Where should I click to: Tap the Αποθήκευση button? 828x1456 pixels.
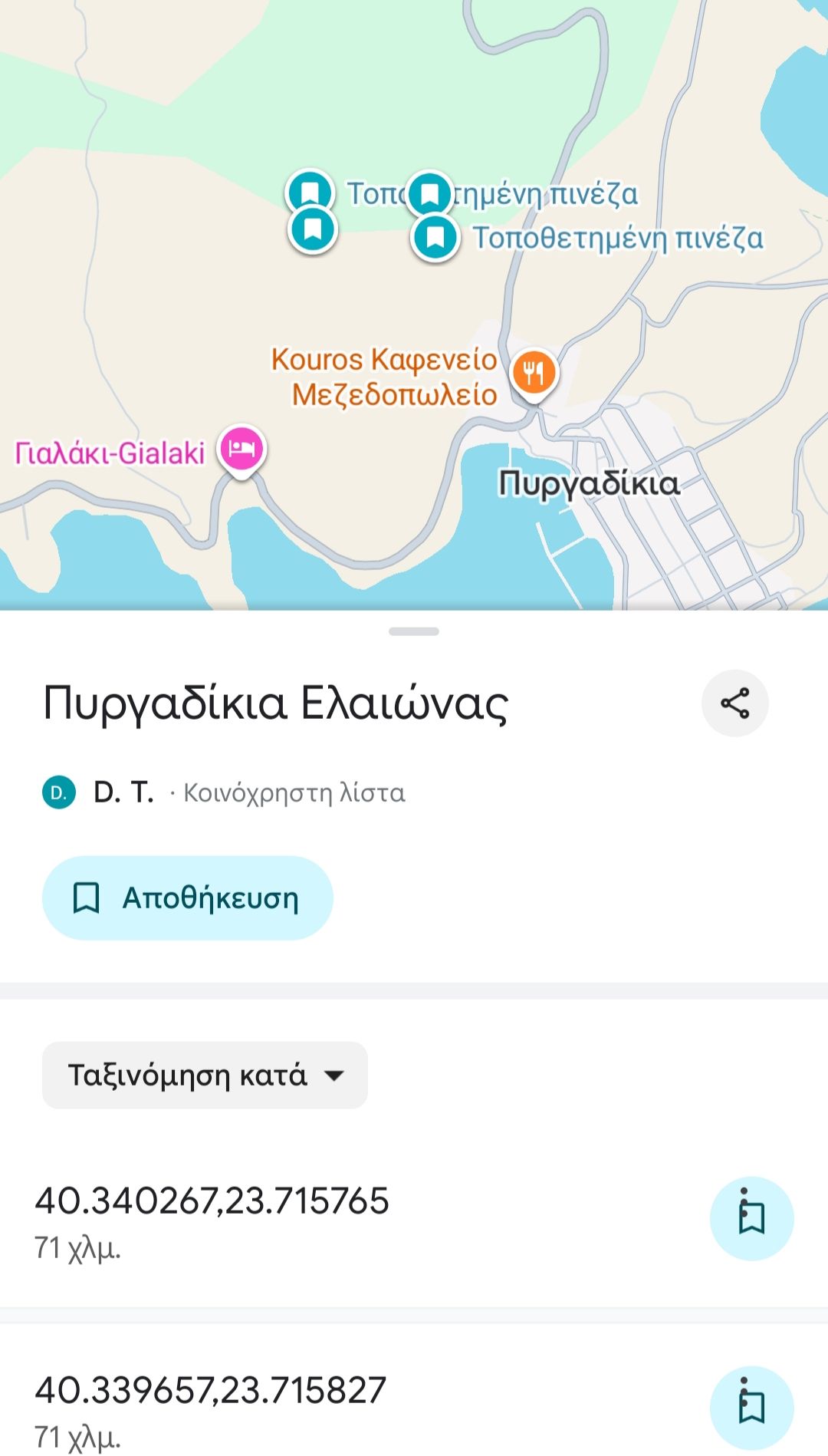(x=187, y=898)
